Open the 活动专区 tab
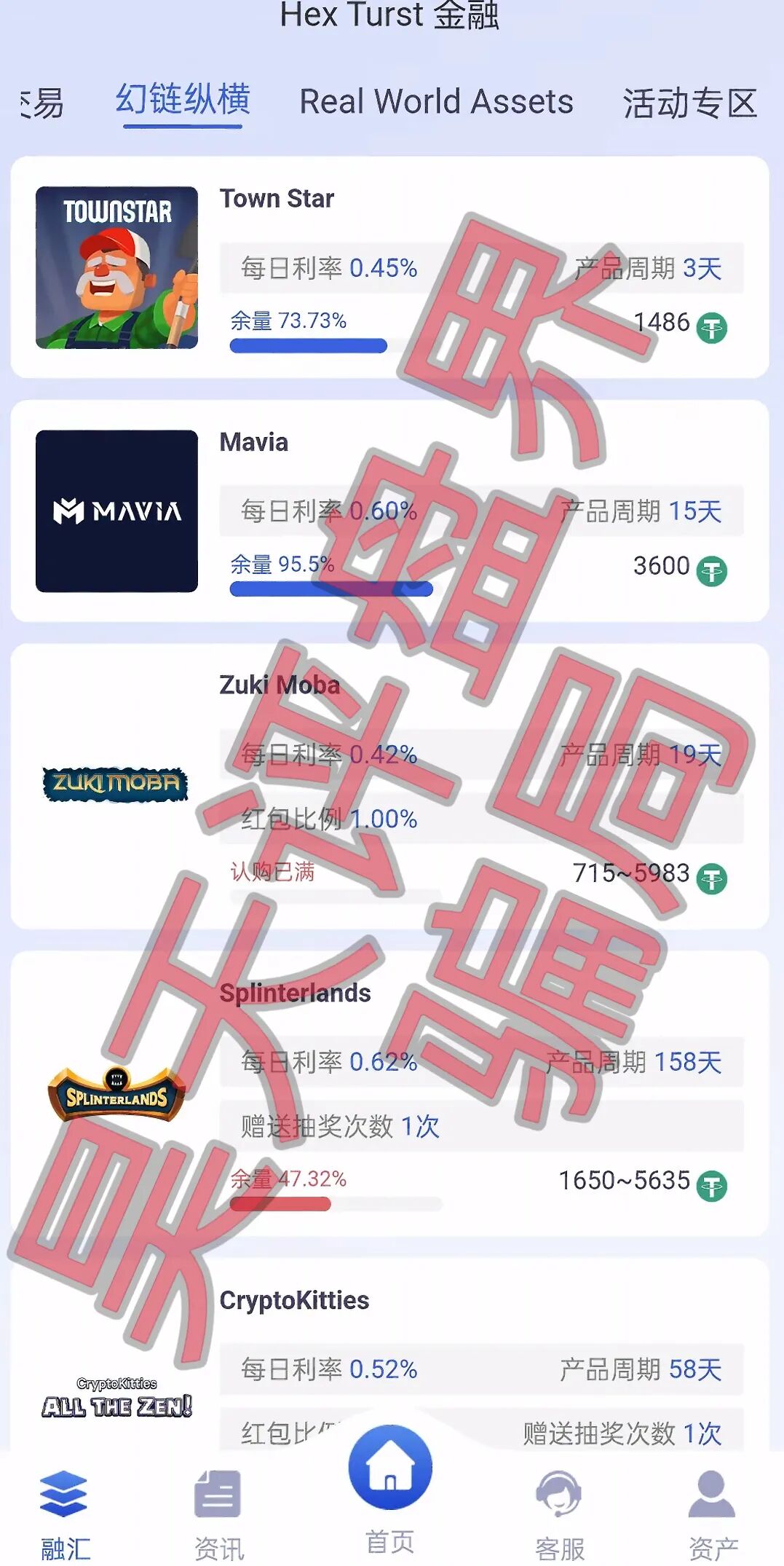The image size is (784, 1566). [x=689, y=102]
